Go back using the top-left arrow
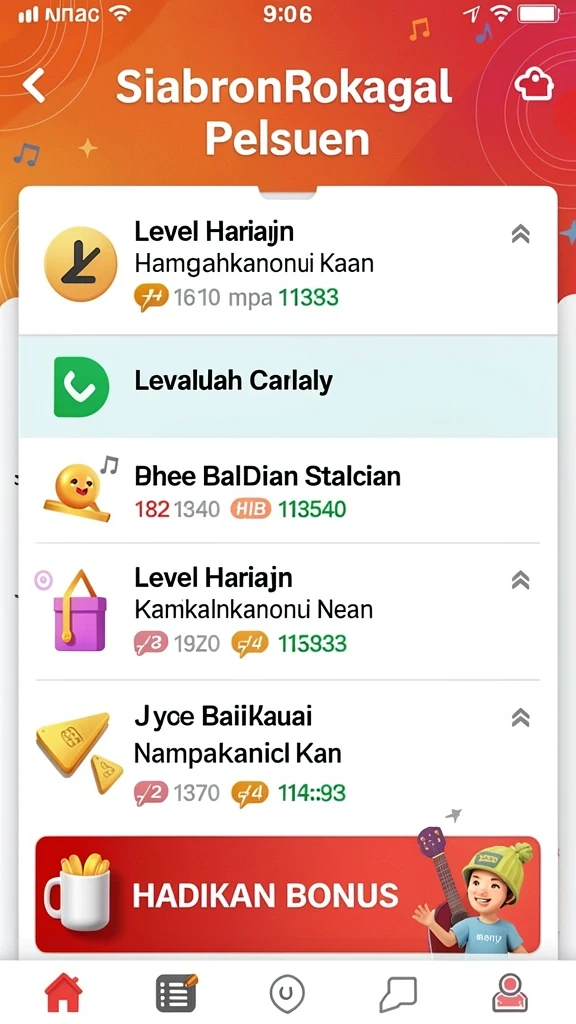This screenshot has width=576, height=1024. point(34,84)
